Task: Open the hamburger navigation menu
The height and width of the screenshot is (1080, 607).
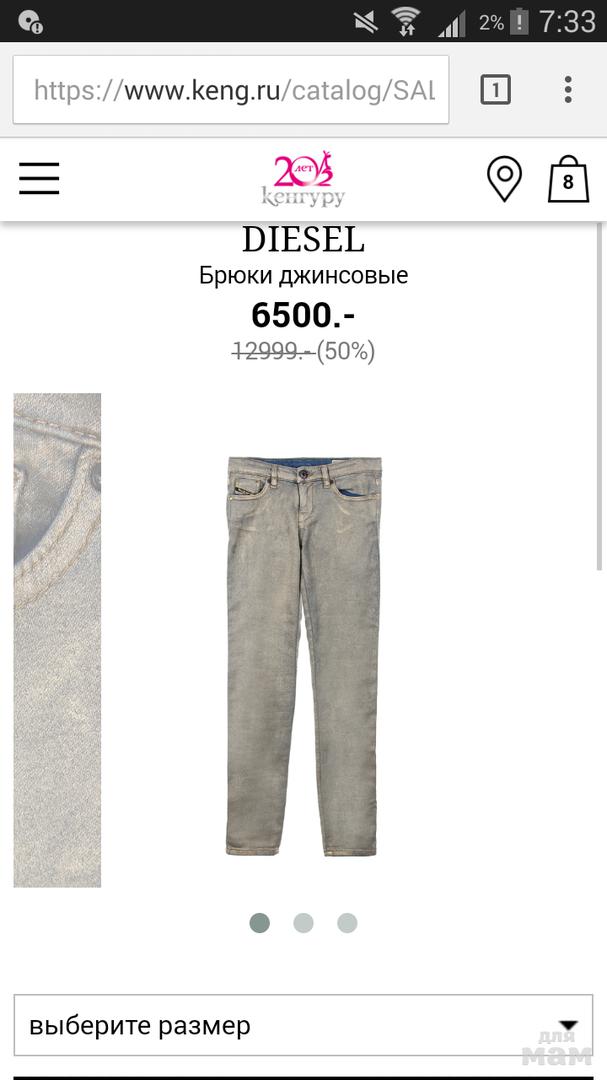Action: 39,179
